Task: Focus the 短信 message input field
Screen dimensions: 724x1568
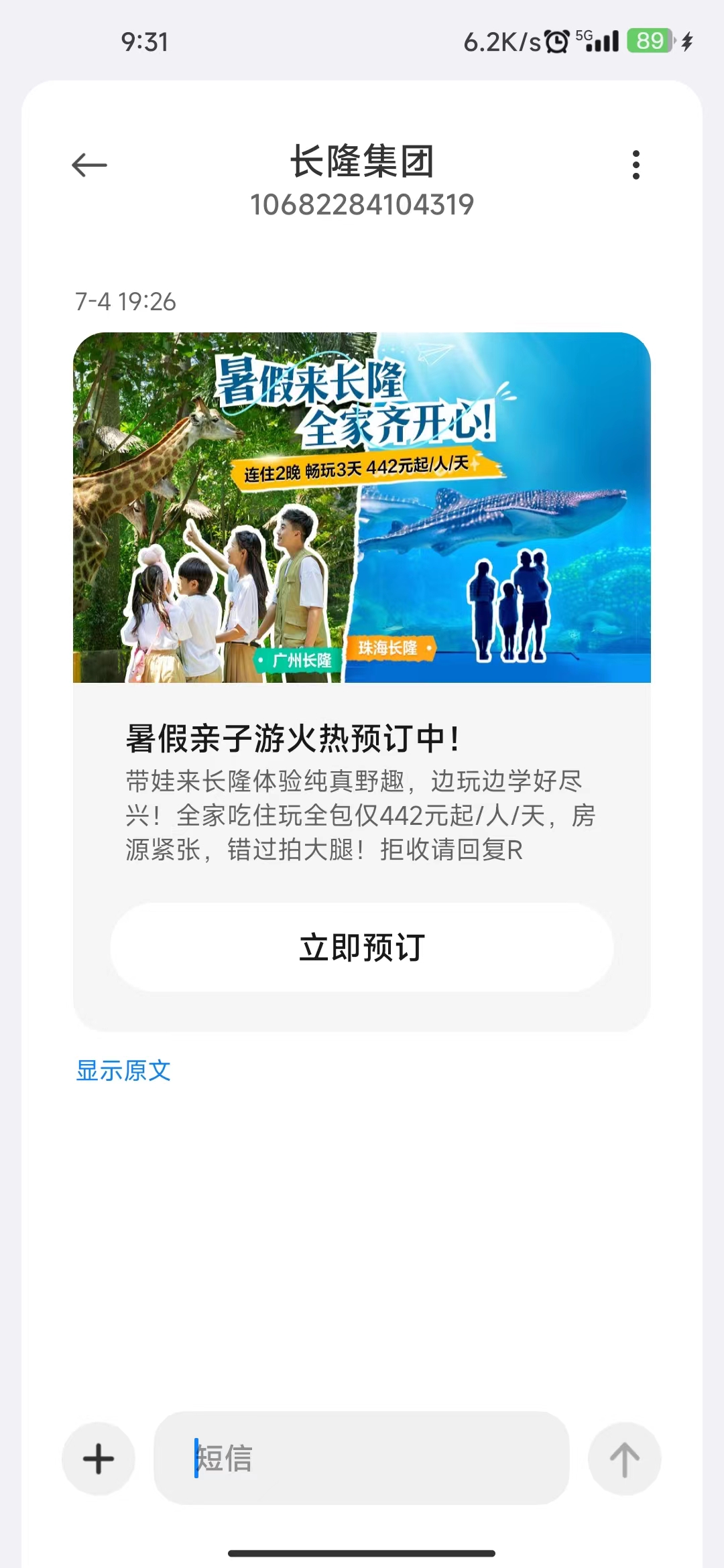Action: [362, 1458]
